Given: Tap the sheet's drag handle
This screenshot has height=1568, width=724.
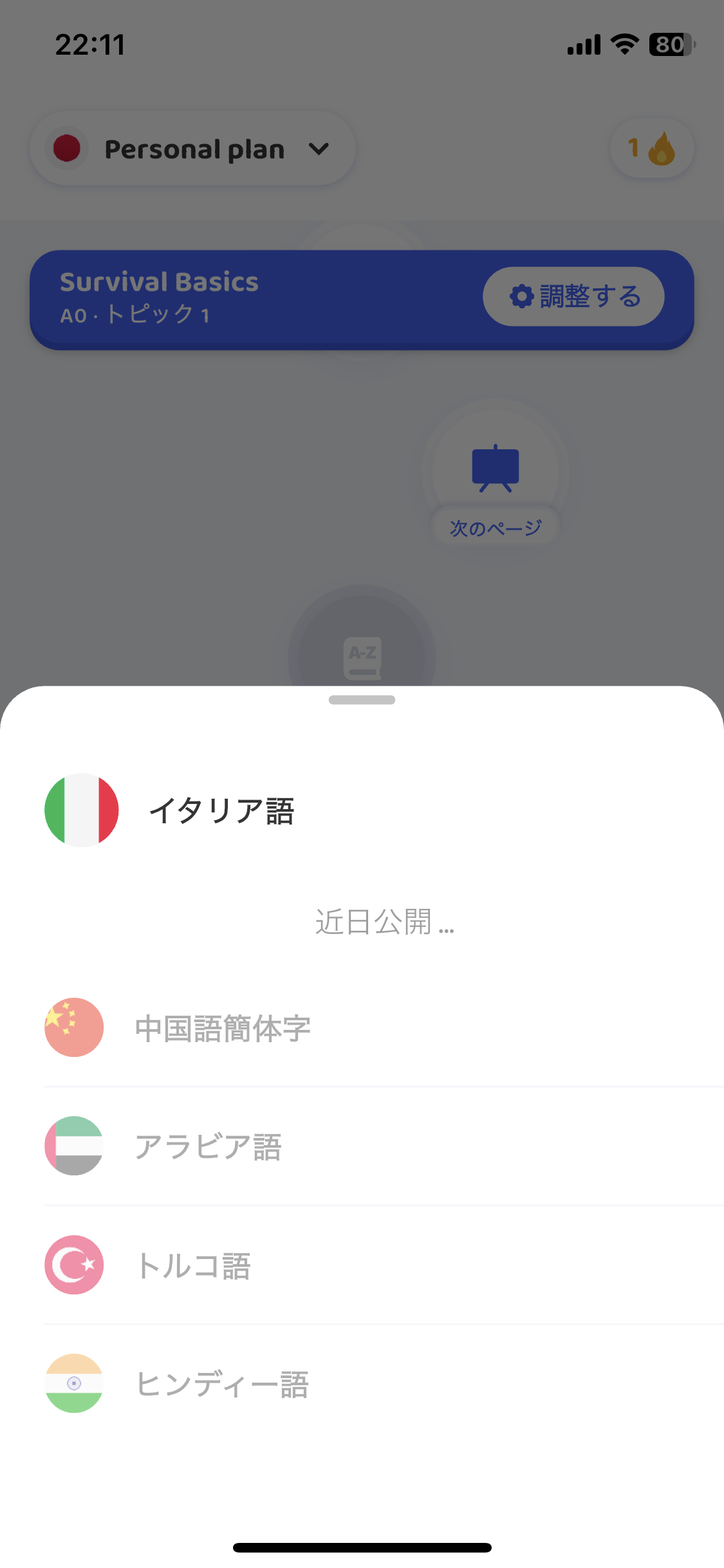Looking at the screenshot, I should [362, 700].
